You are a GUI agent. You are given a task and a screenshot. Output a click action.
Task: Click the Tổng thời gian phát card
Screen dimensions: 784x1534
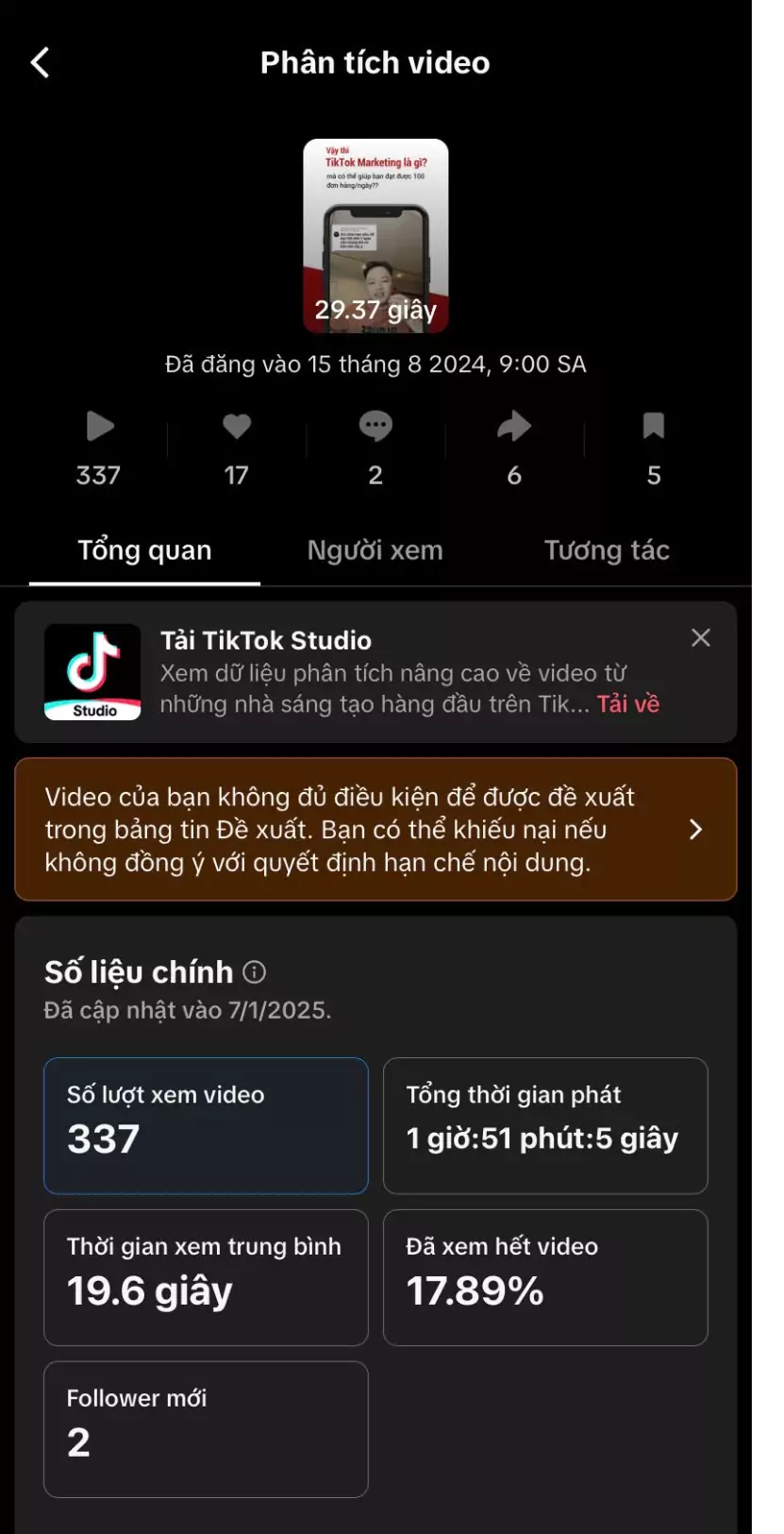[545, 1125]
